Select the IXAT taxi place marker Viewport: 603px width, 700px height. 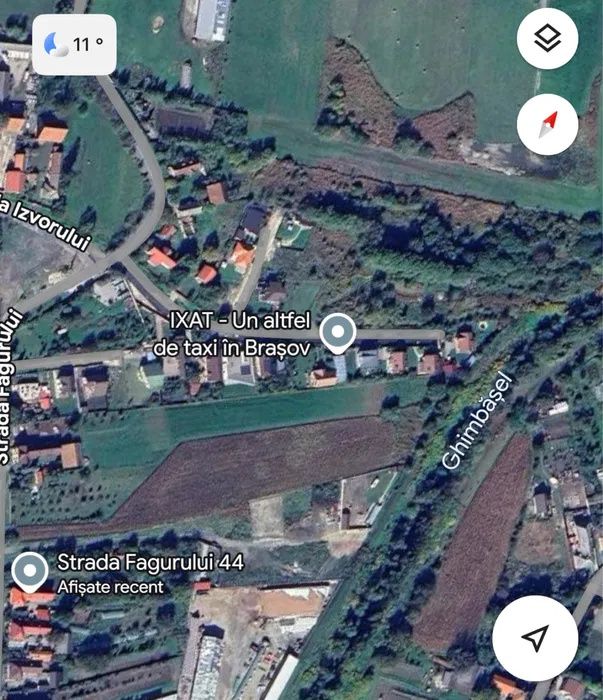tap(339, 332)
